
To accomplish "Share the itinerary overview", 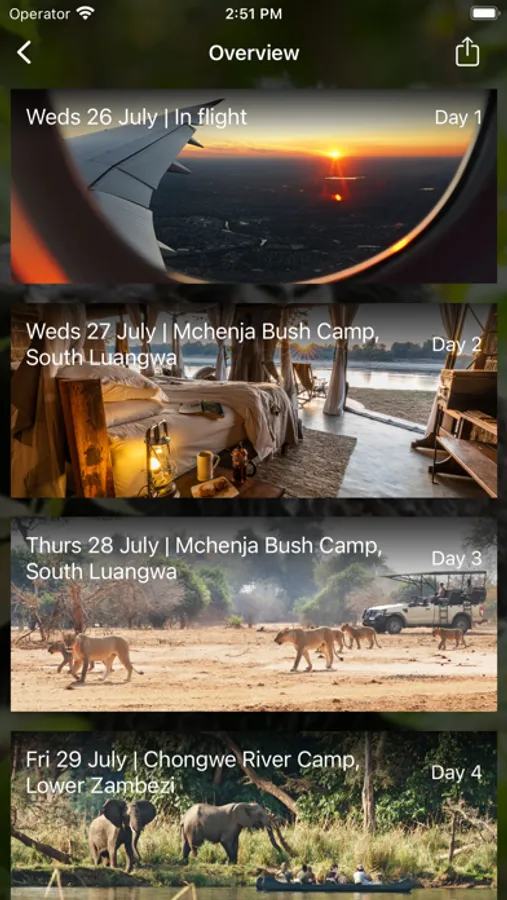I will [x=467, y=52].
